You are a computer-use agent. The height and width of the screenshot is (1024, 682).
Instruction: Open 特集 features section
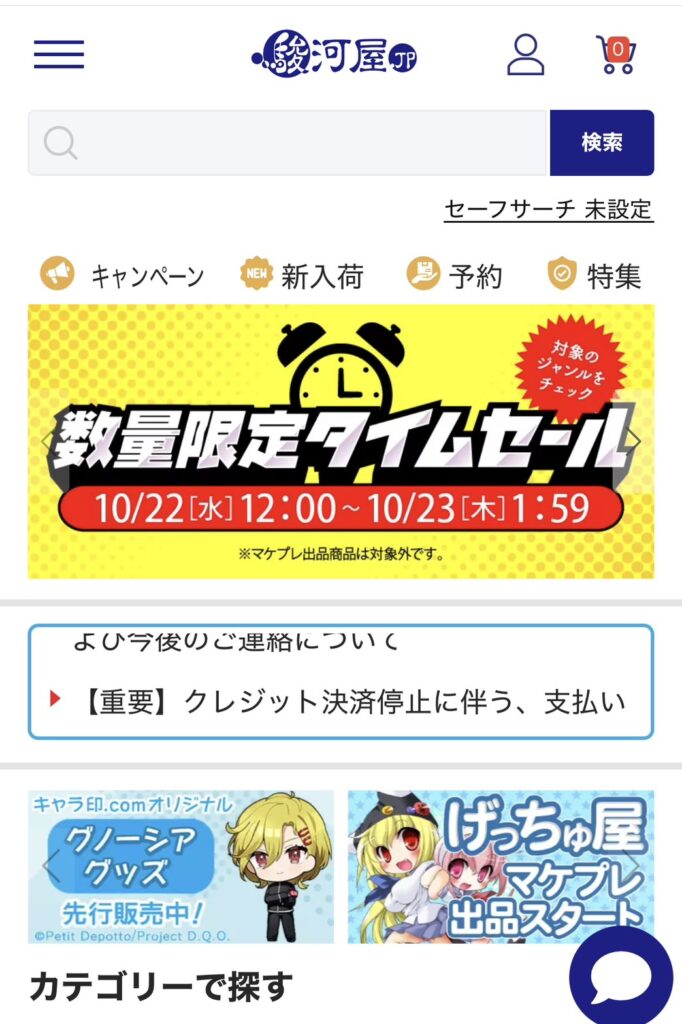[595, 275]
